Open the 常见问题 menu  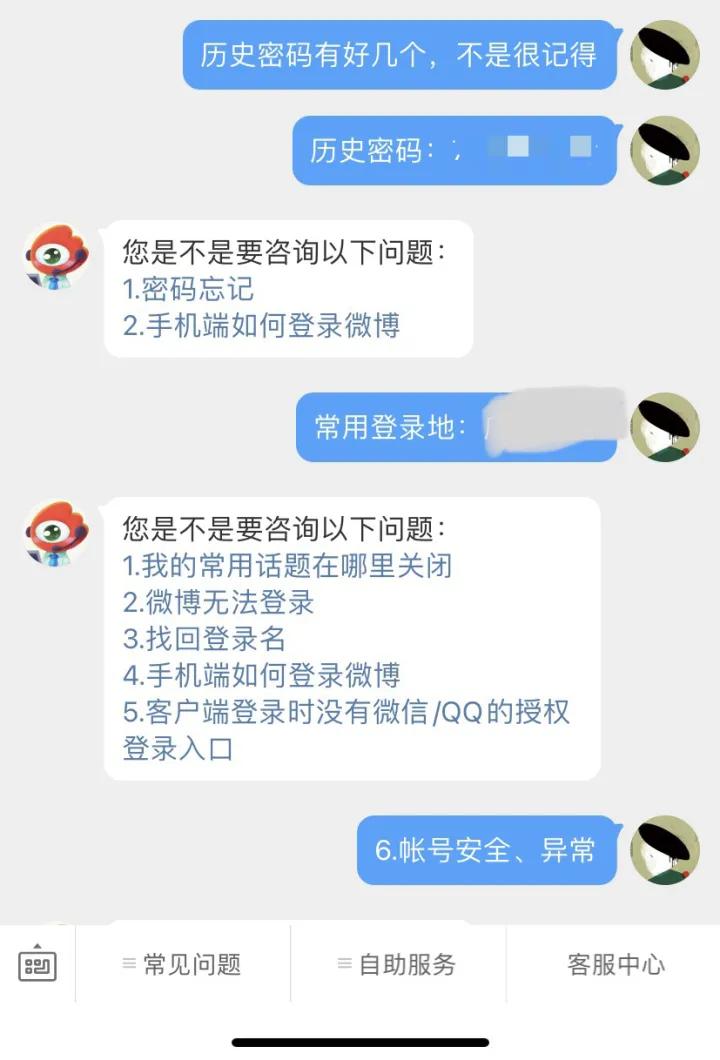tap(190, 964)
